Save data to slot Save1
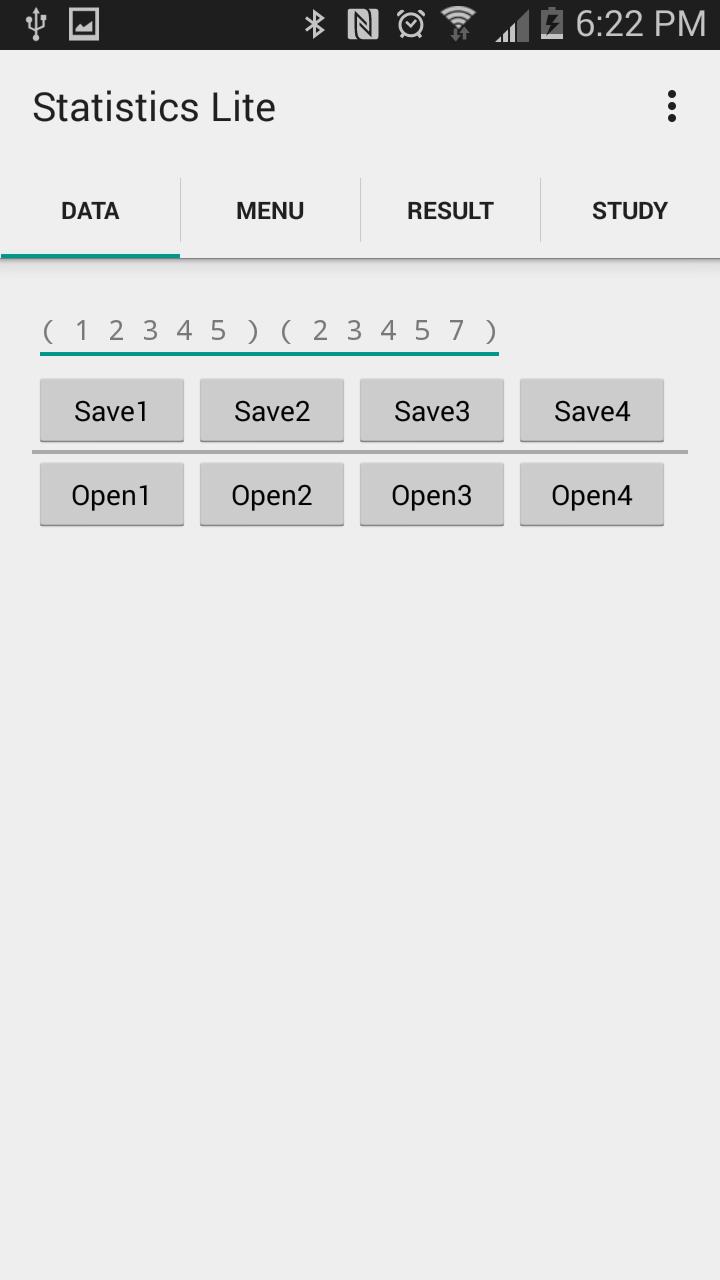Viewport: 720px width, 1280px height. pos(112,411)
